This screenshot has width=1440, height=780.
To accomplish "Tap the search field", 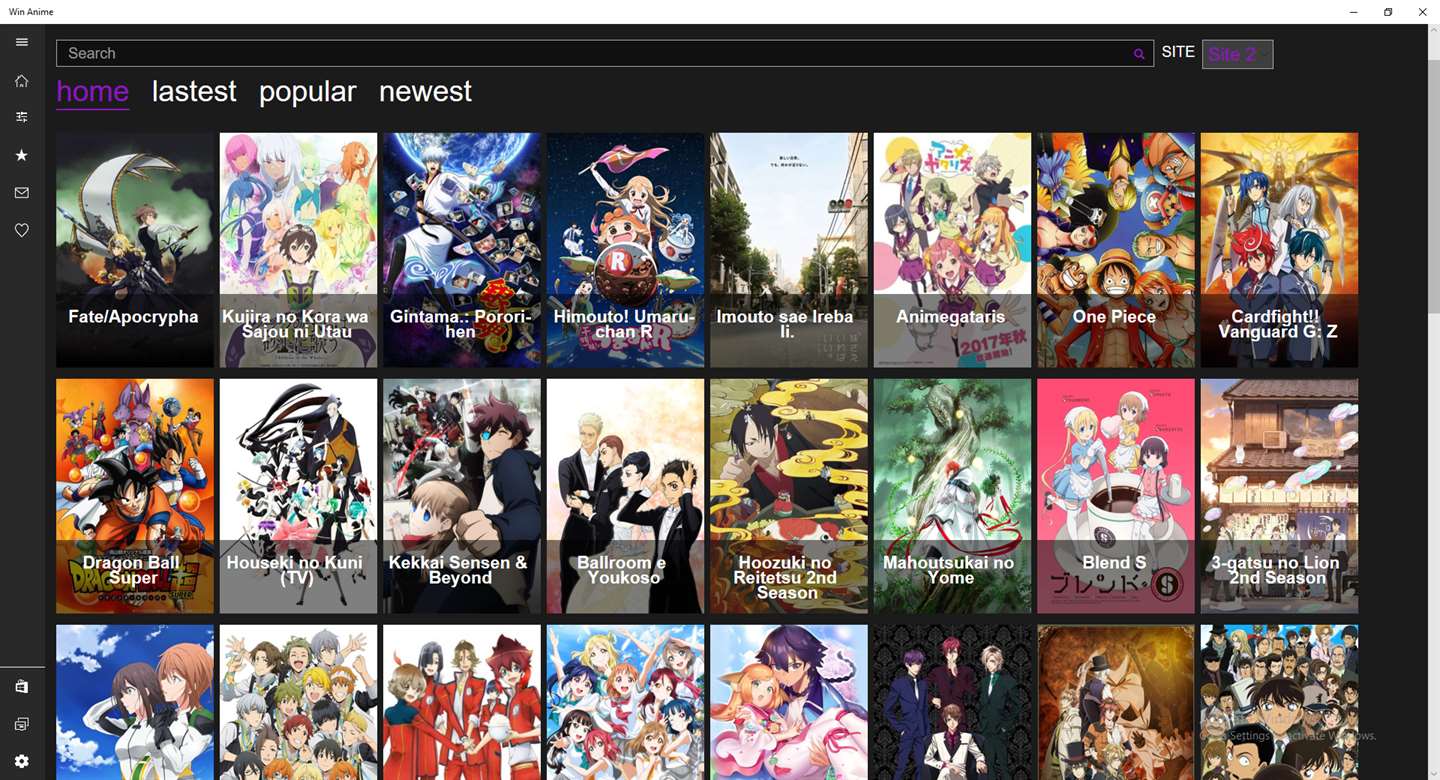I will click(590, 53).
